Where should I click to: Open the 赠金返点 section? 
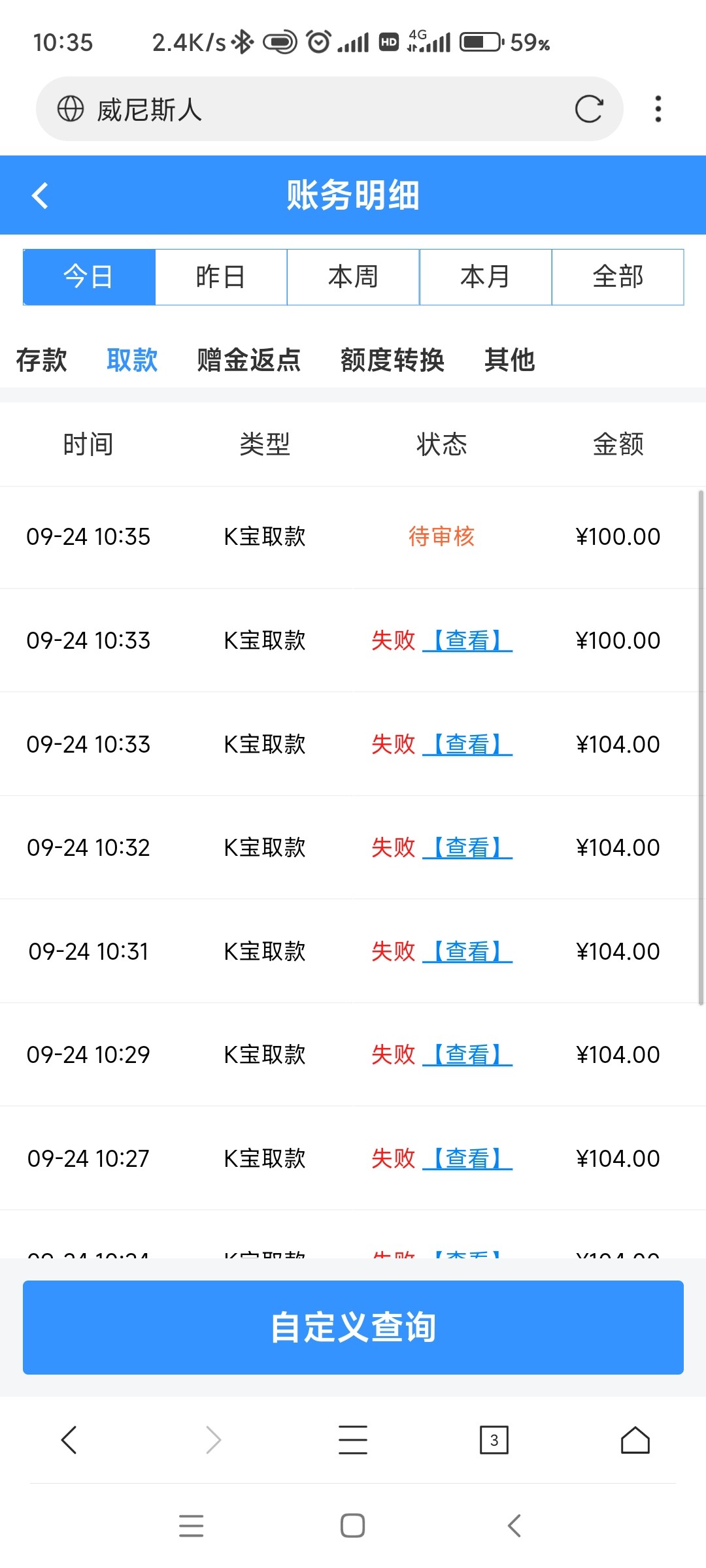click(248, 360)
